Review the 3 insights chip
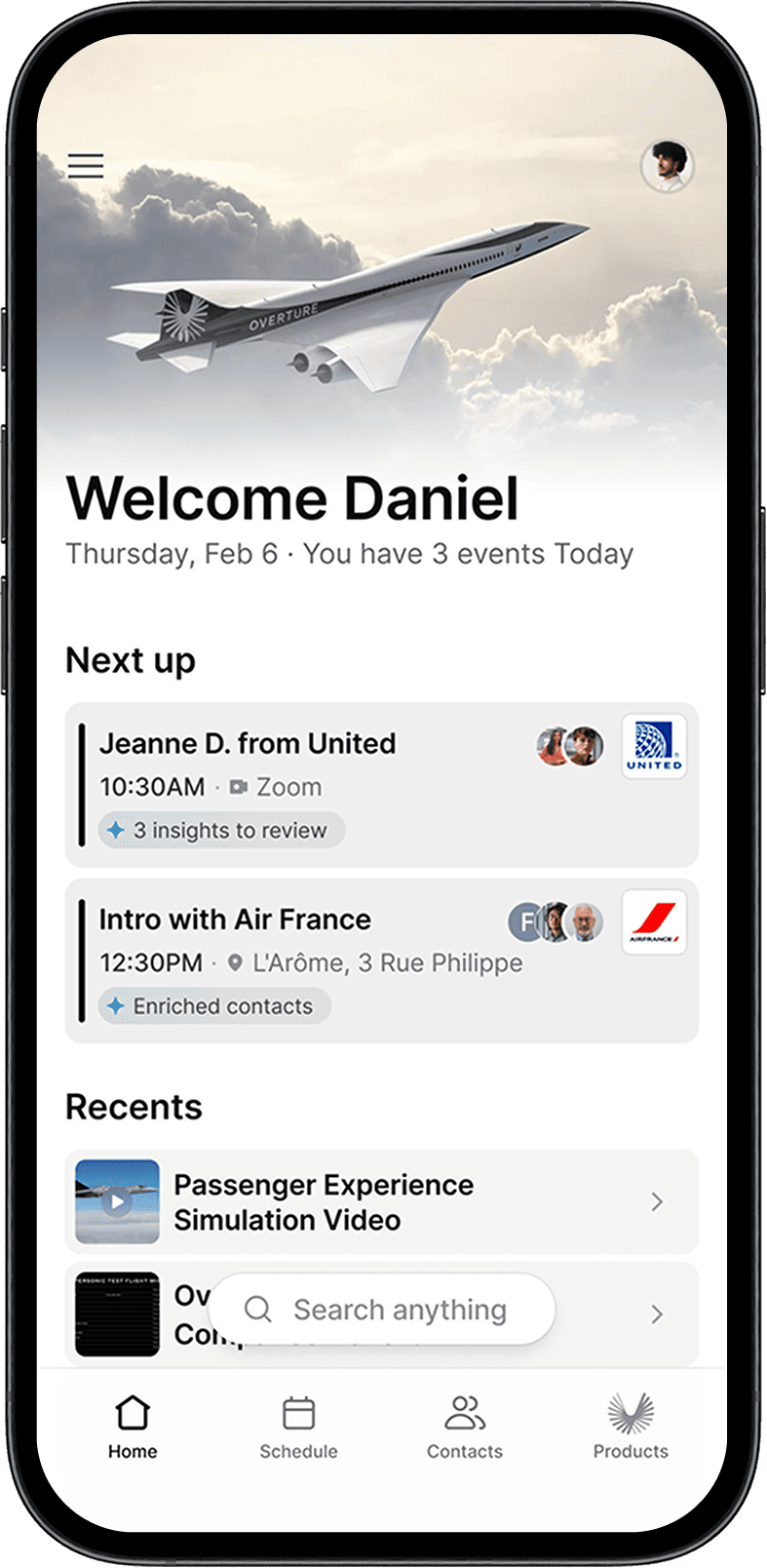Image resolution: width=767 pixels, height=1568 pixels. click(222, 831)
